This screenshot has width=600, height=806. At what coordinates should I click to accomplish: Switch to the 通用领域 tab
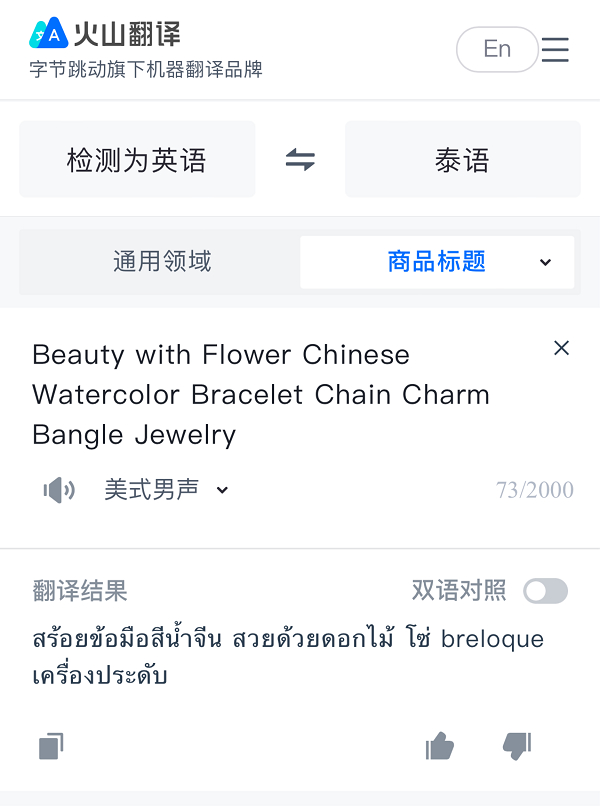(x=162, y=262)
